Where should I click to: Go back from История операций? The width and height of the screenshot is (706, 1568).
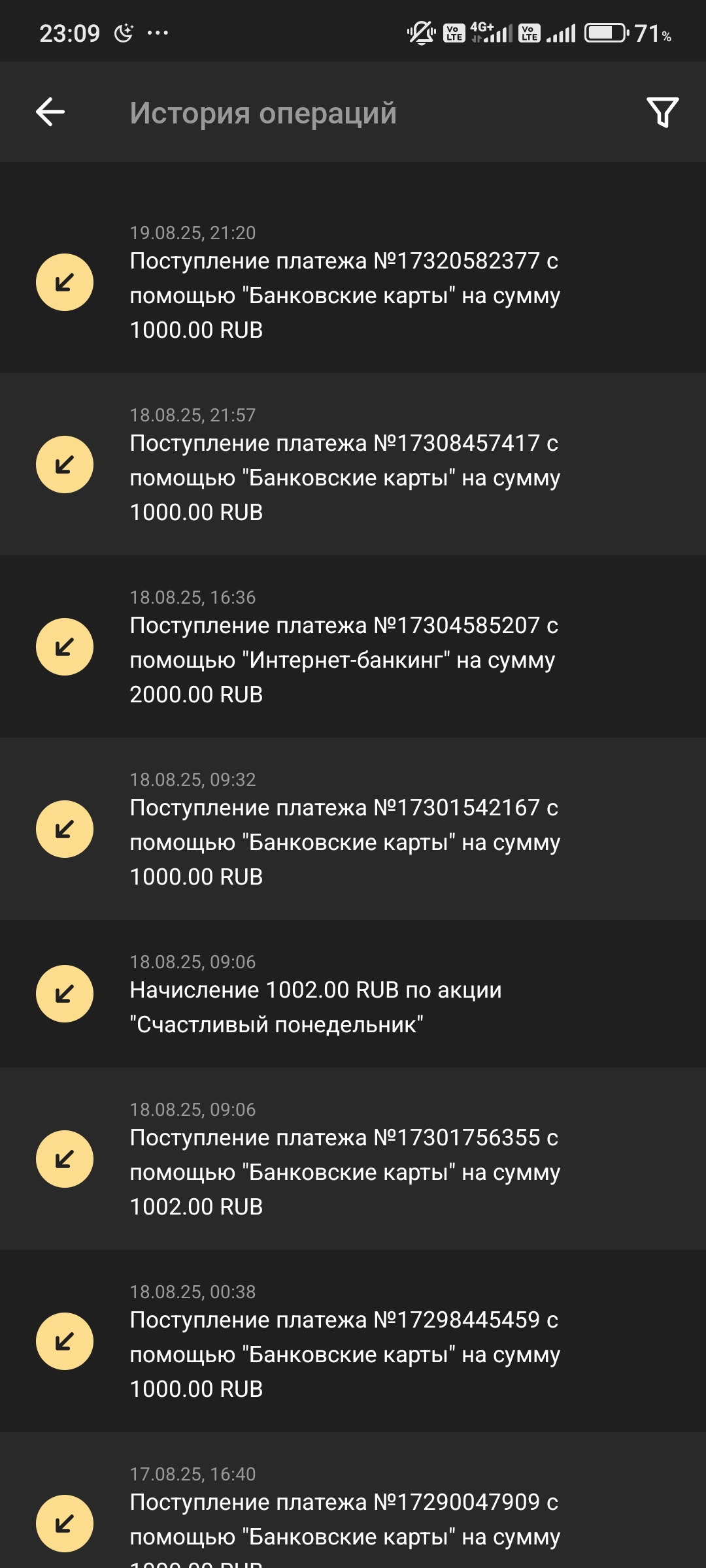point(50,112)
